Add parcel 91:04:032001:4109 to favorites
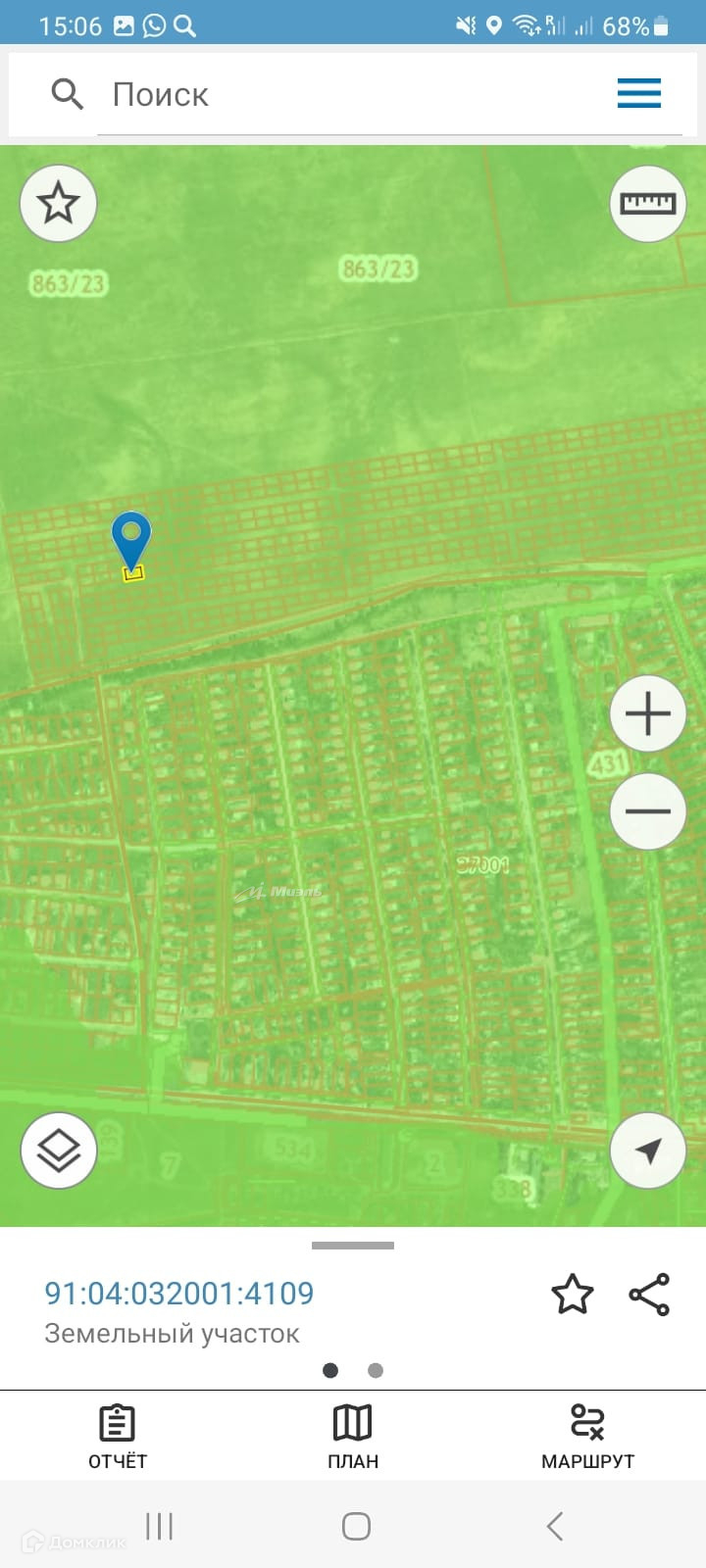Image resolution: width=706 pixels, height=1568 pixels. point(573,1295)
